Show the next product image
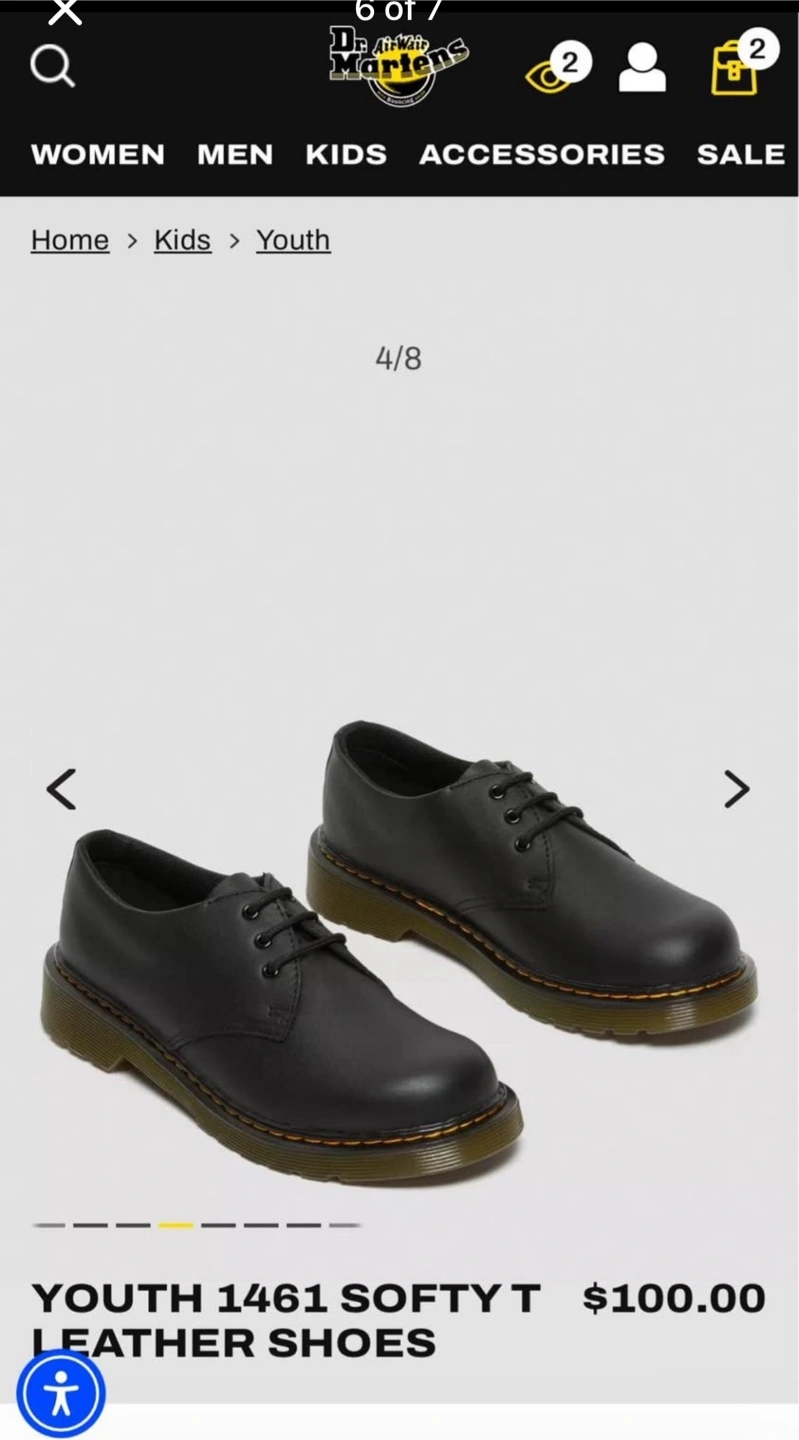799x1440 pixels. [737, 789]
